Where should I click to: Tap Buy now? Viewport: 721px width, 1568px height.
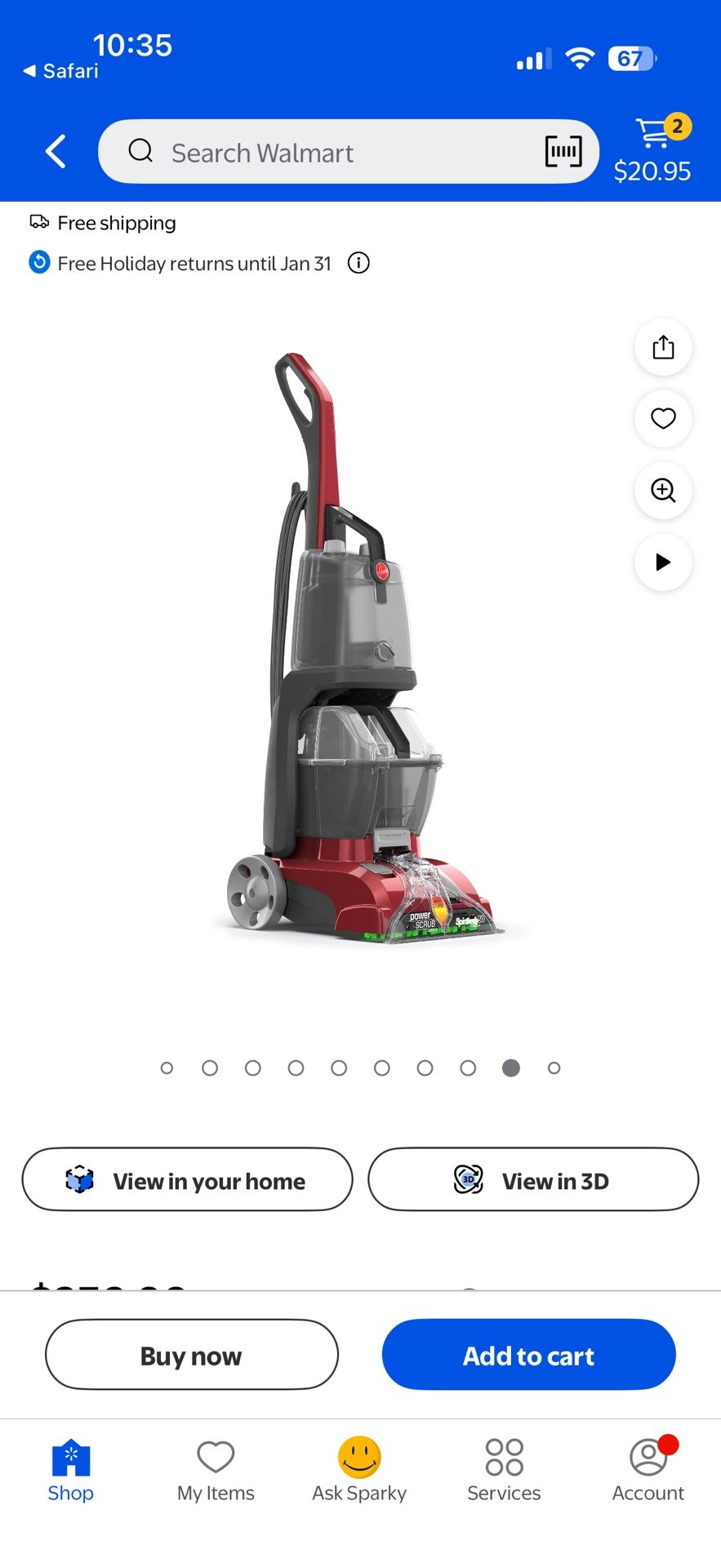pyautogui.click(x=191, y=1355)
